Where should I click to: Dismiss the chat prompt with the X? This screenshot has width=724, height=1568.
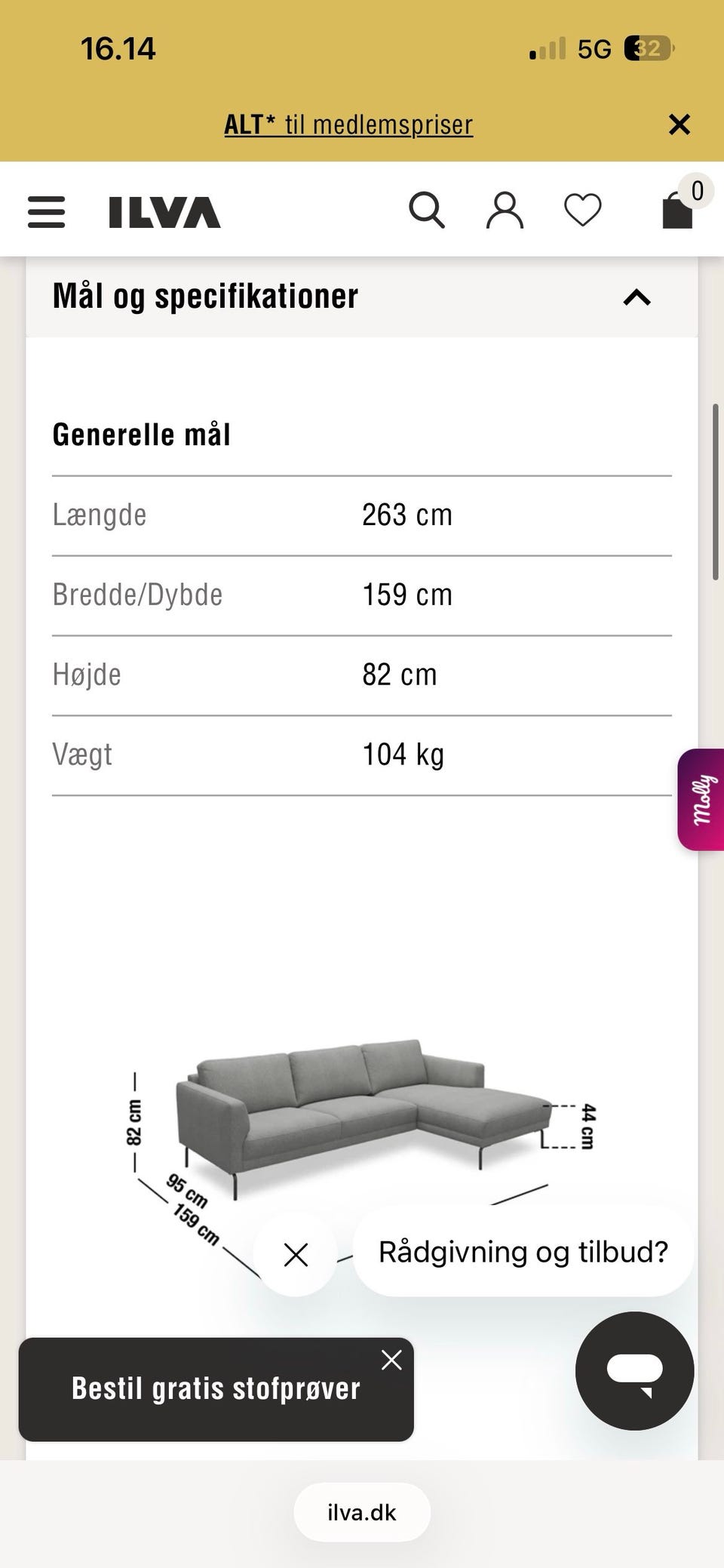coord(296,1254)
